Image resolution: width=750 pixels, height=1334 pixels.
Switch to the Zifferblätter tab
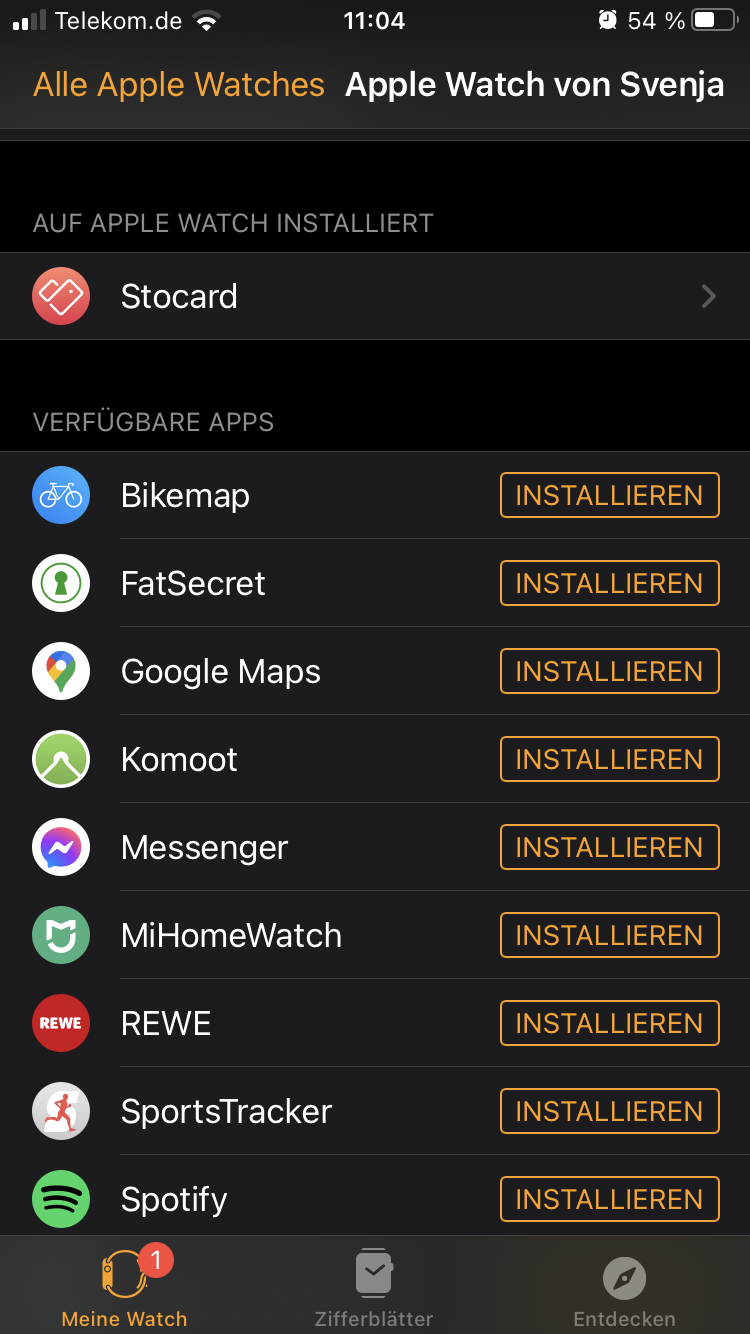click(374, 1288)
